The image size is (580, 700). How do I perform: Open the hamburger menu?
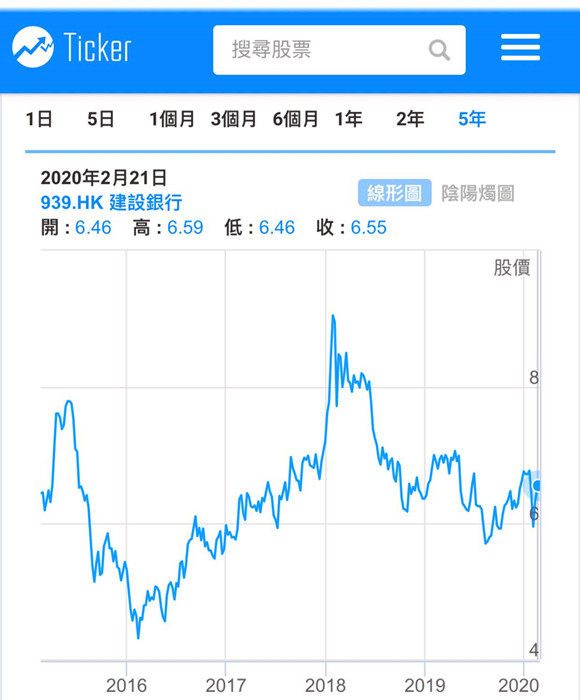coord(520,47)
